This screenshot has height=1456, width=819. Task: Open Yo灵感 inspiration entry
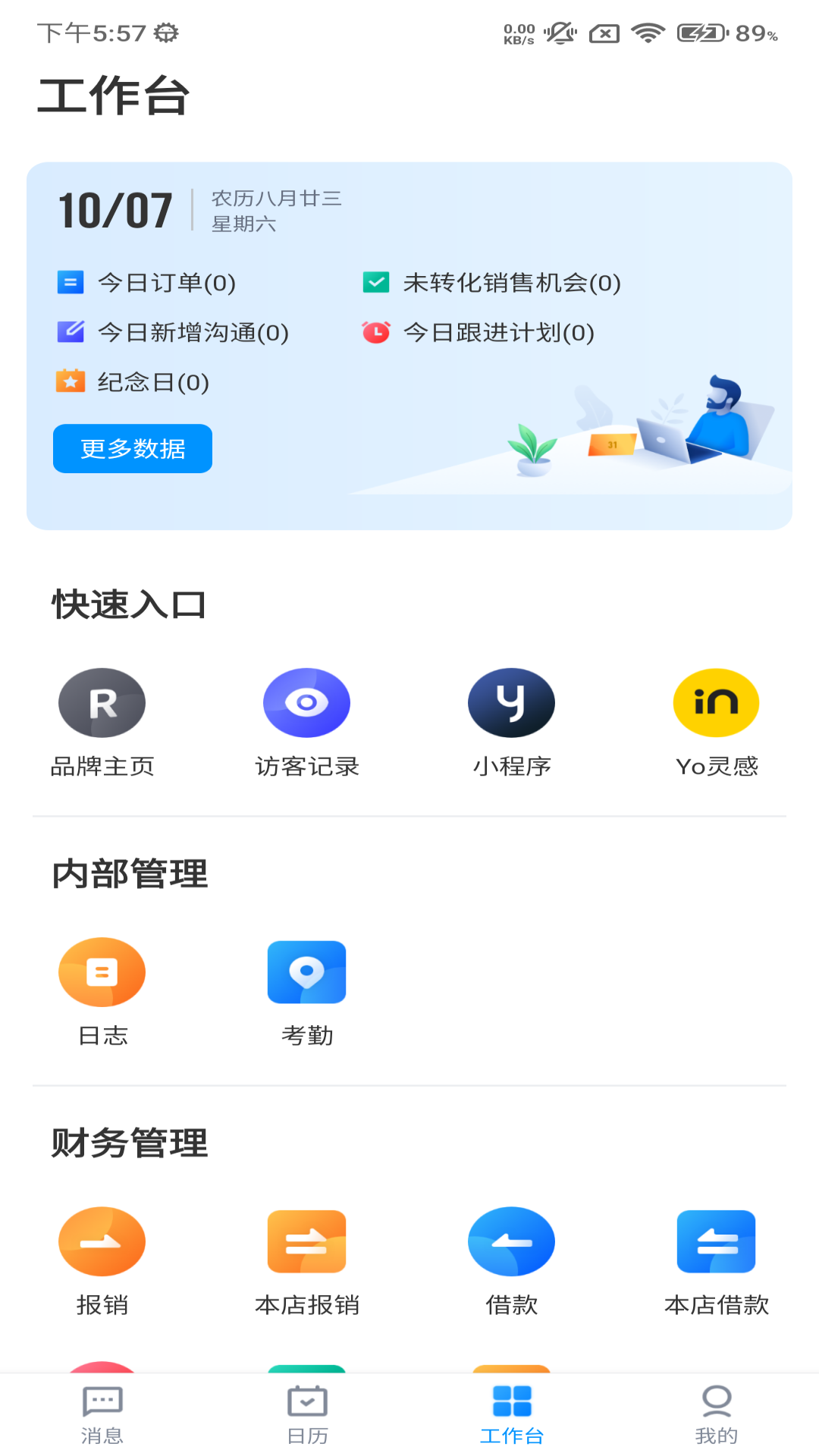717,702
